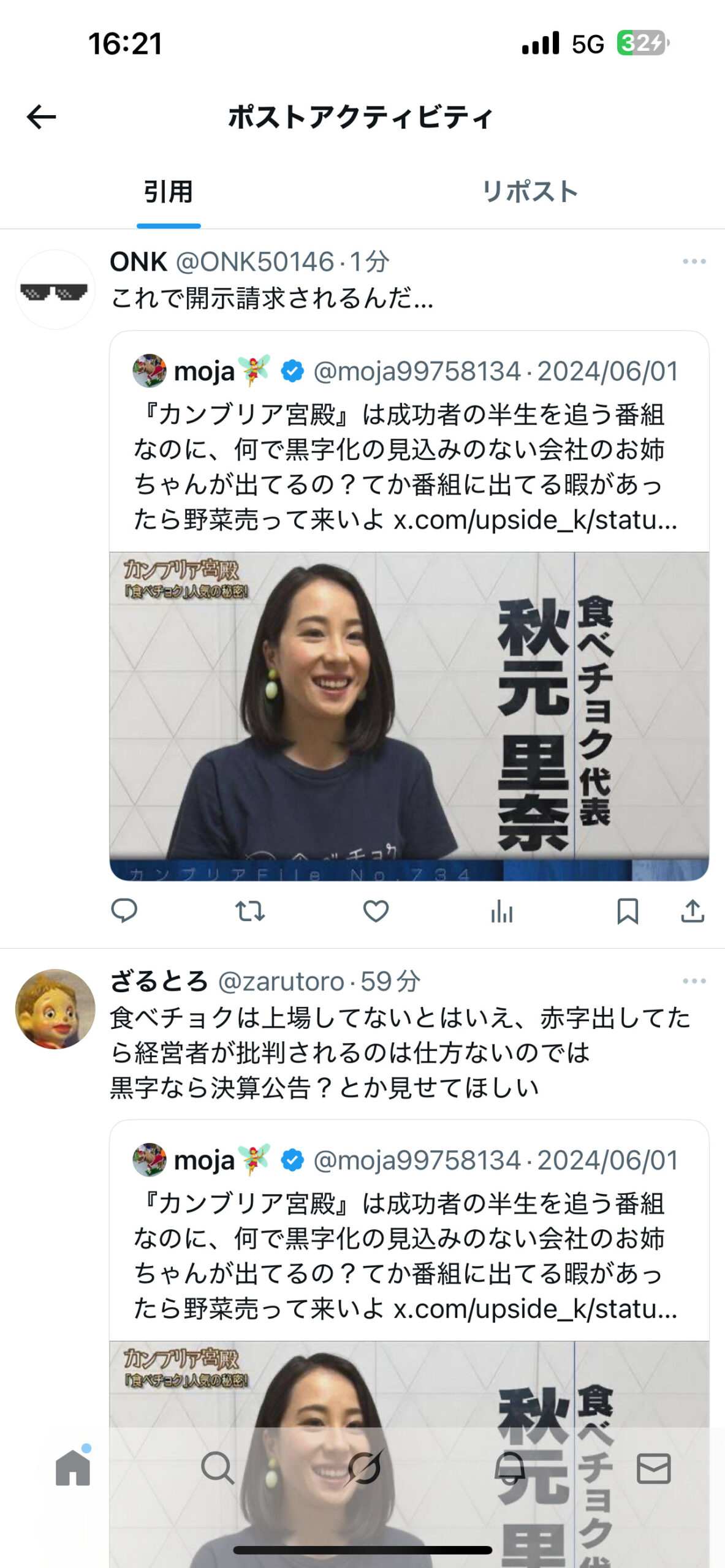Share ONK's post
This screenshot has height=1568, width=725.
pyautogui.click(x=693, y=911)
